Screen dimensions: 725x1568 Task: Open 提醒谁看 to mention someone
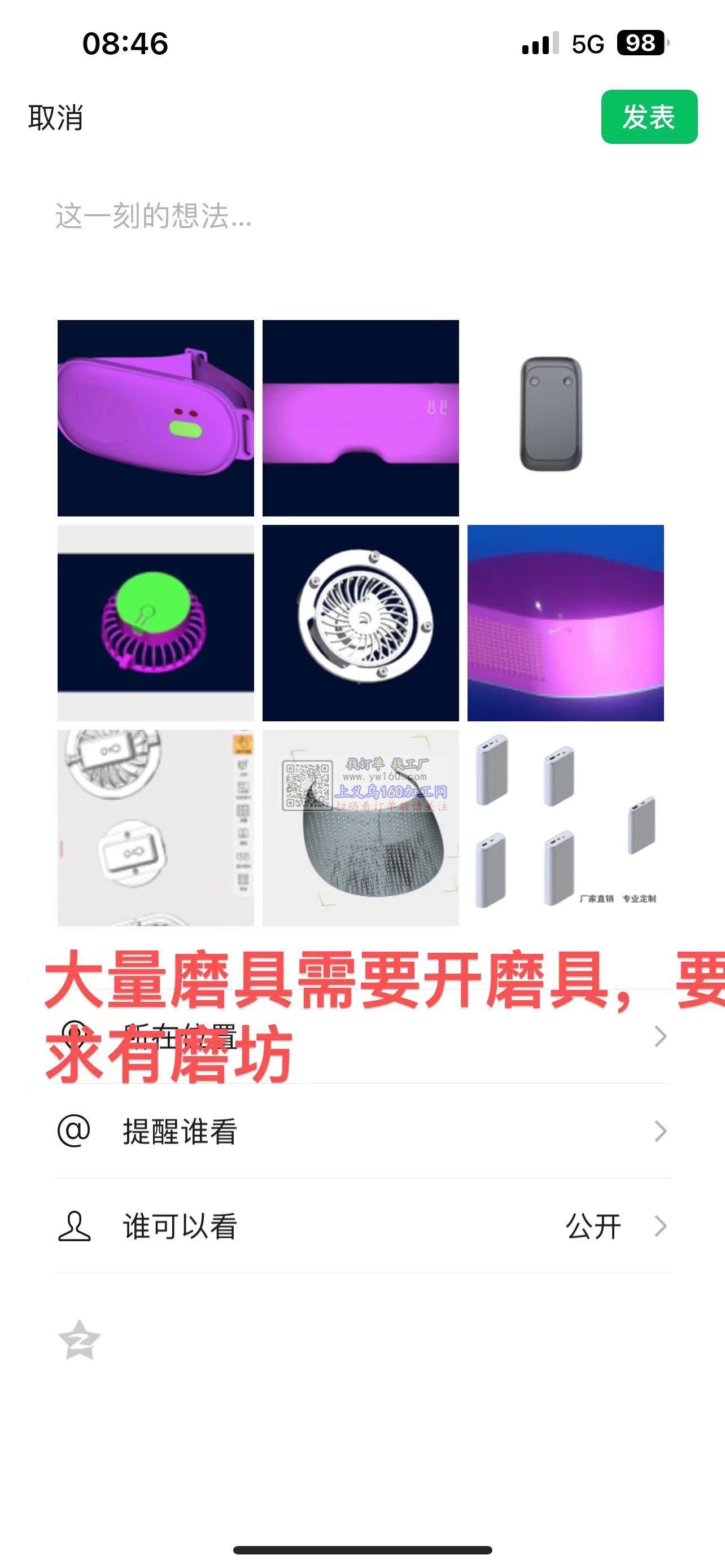tap(362, 1132)
